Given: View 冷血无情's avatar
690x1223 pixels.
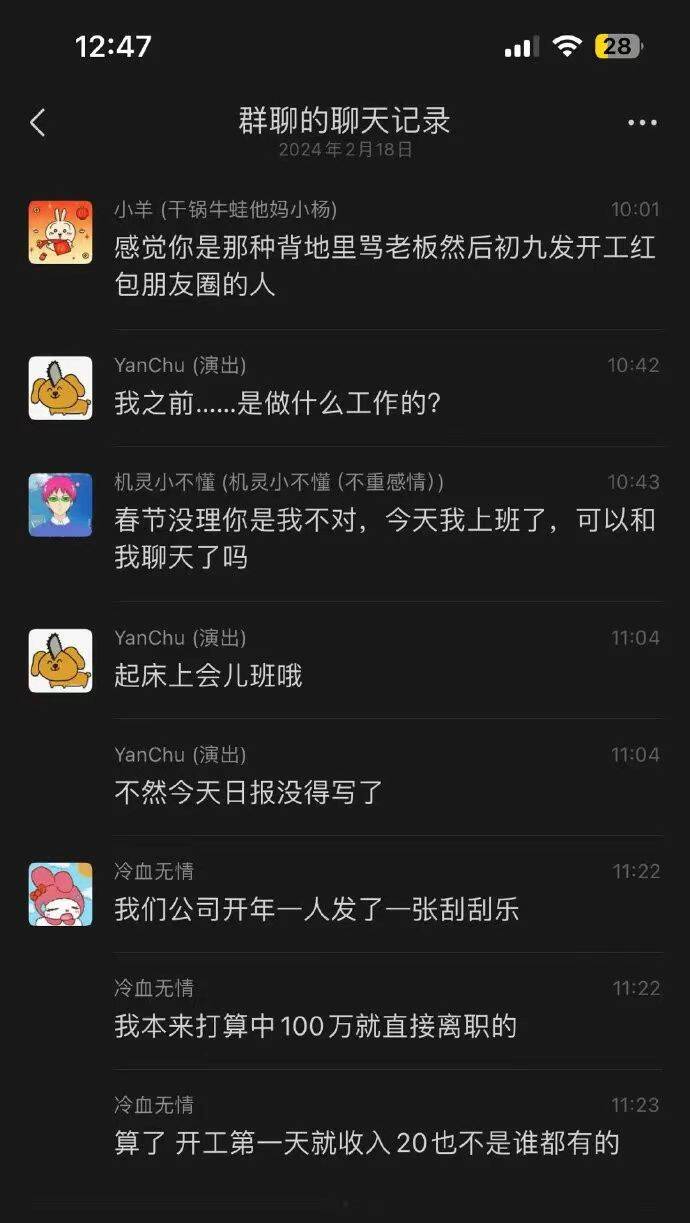Looking at the screenshot, I should pos(60,894).
